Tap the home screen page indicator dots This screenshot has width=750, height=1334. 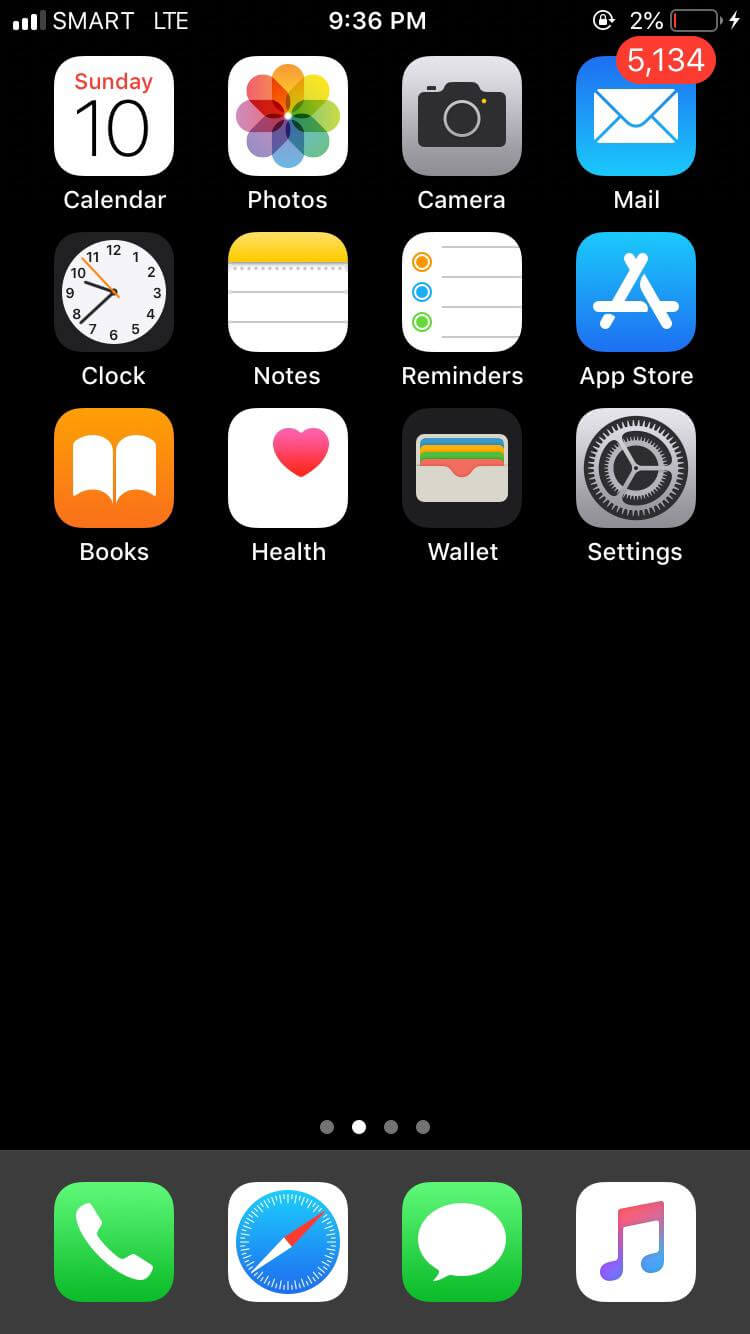[x=375, y=1127]
